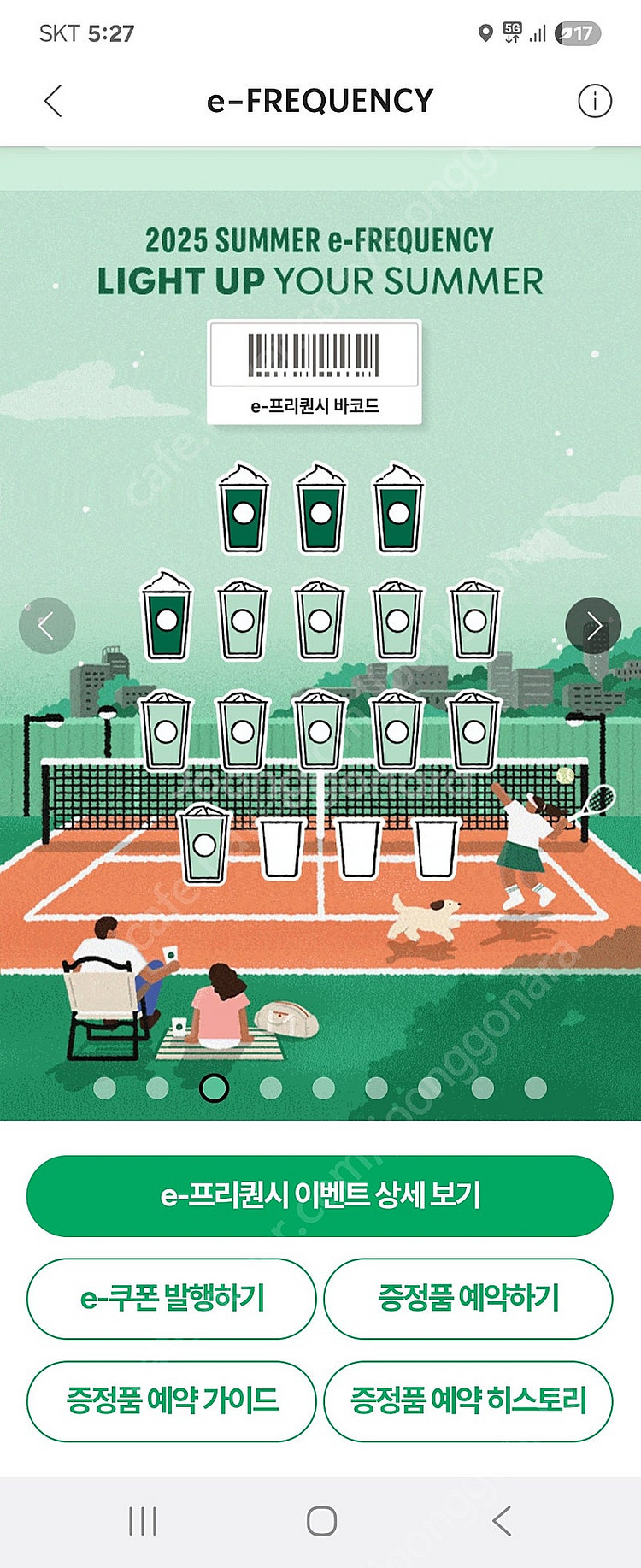Open the e-프리퀀시 바코드 barcode
The image size is (641, 1568).
[x=315, y=372]
